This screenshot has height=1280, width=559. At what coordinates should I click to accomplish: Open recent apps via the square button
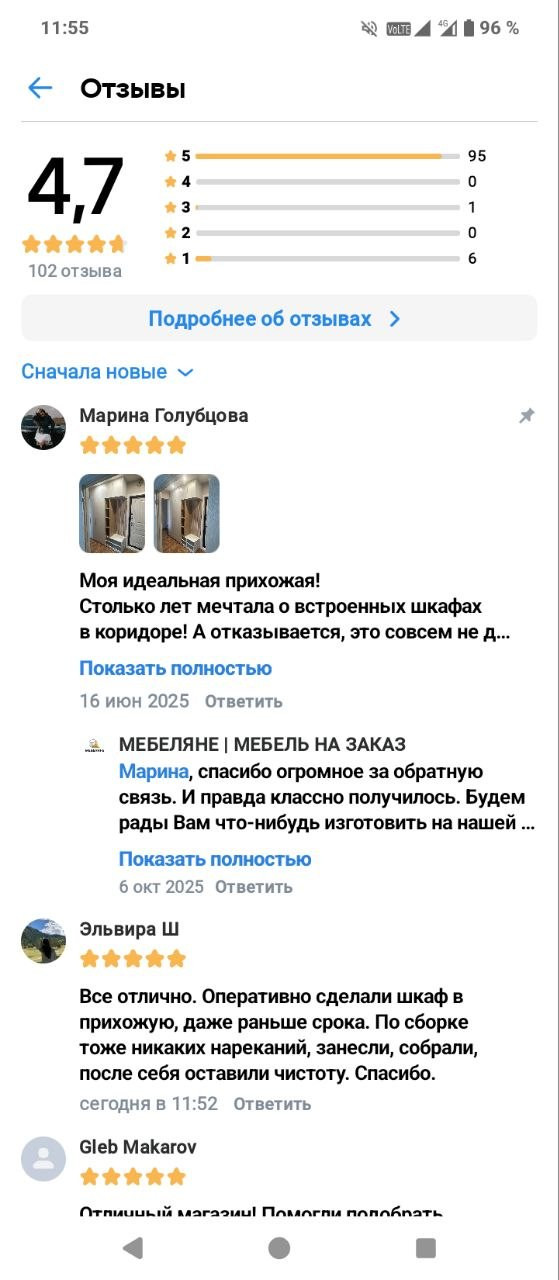pyautogui.click(x=426, y=1247)
